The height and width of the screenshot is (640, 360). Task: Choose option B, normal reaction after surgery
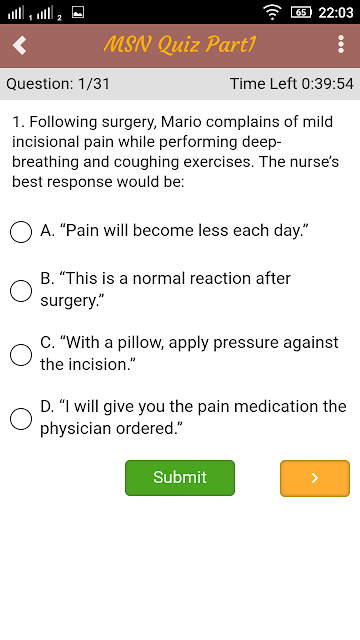[21, 291]
